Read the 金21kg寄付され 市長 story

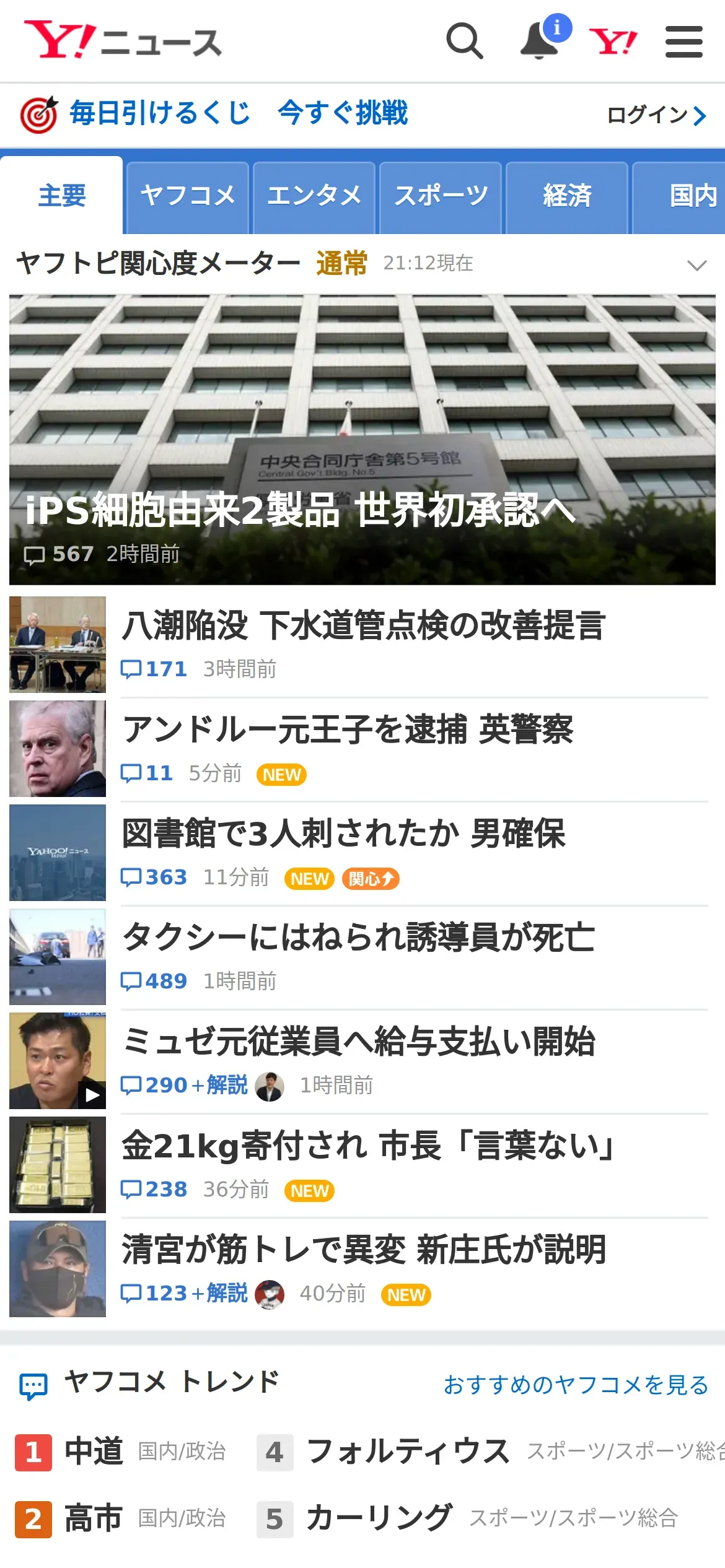369,1146
